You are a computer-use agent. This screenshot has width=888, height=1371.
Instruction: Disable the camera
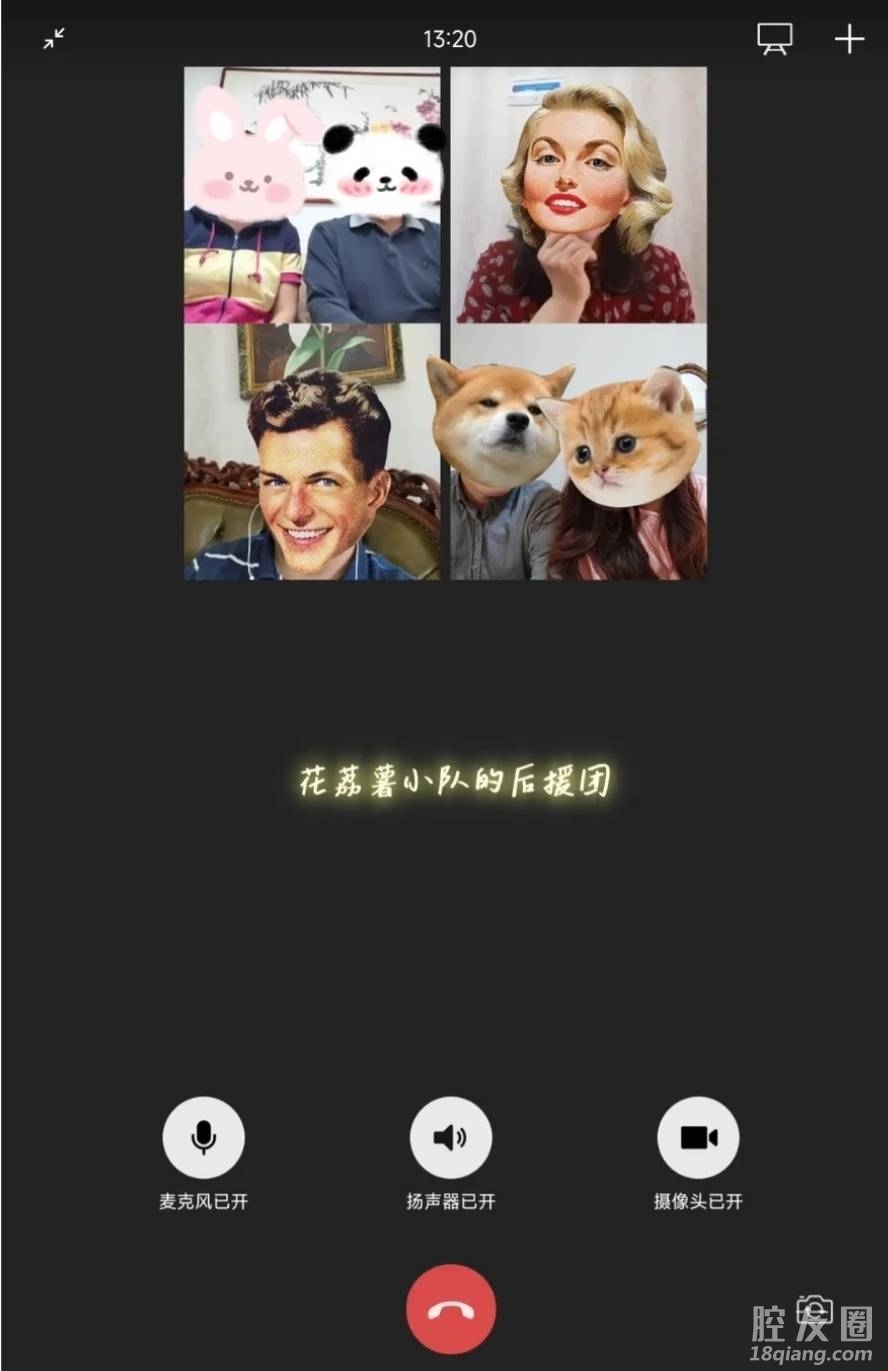tap(698, 1137)
